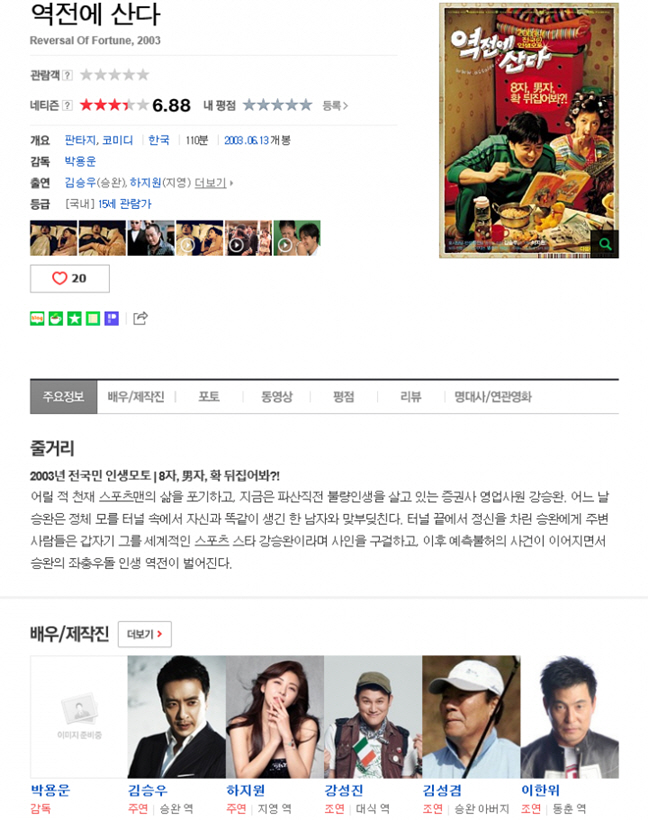Switch to the 포토 tab
Screen dimensions: 648x820
point(208,397)
